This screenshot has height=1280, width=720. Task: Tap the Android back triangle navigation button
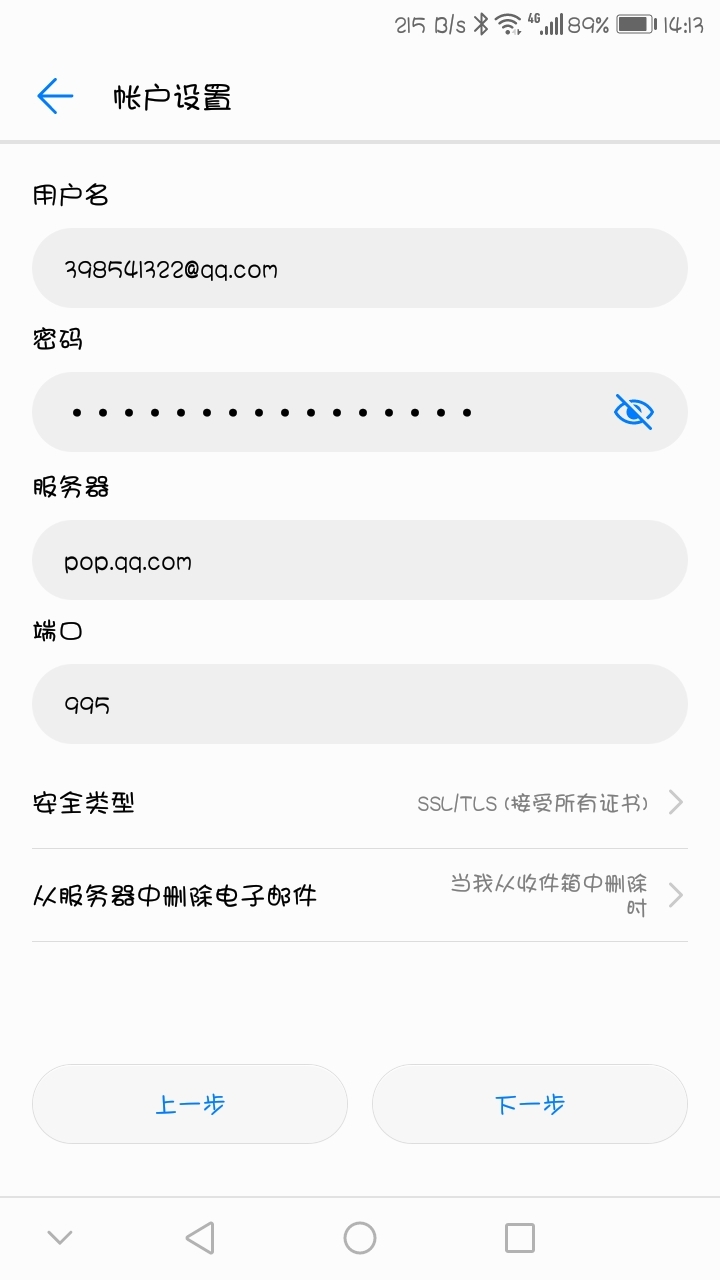200,1237
